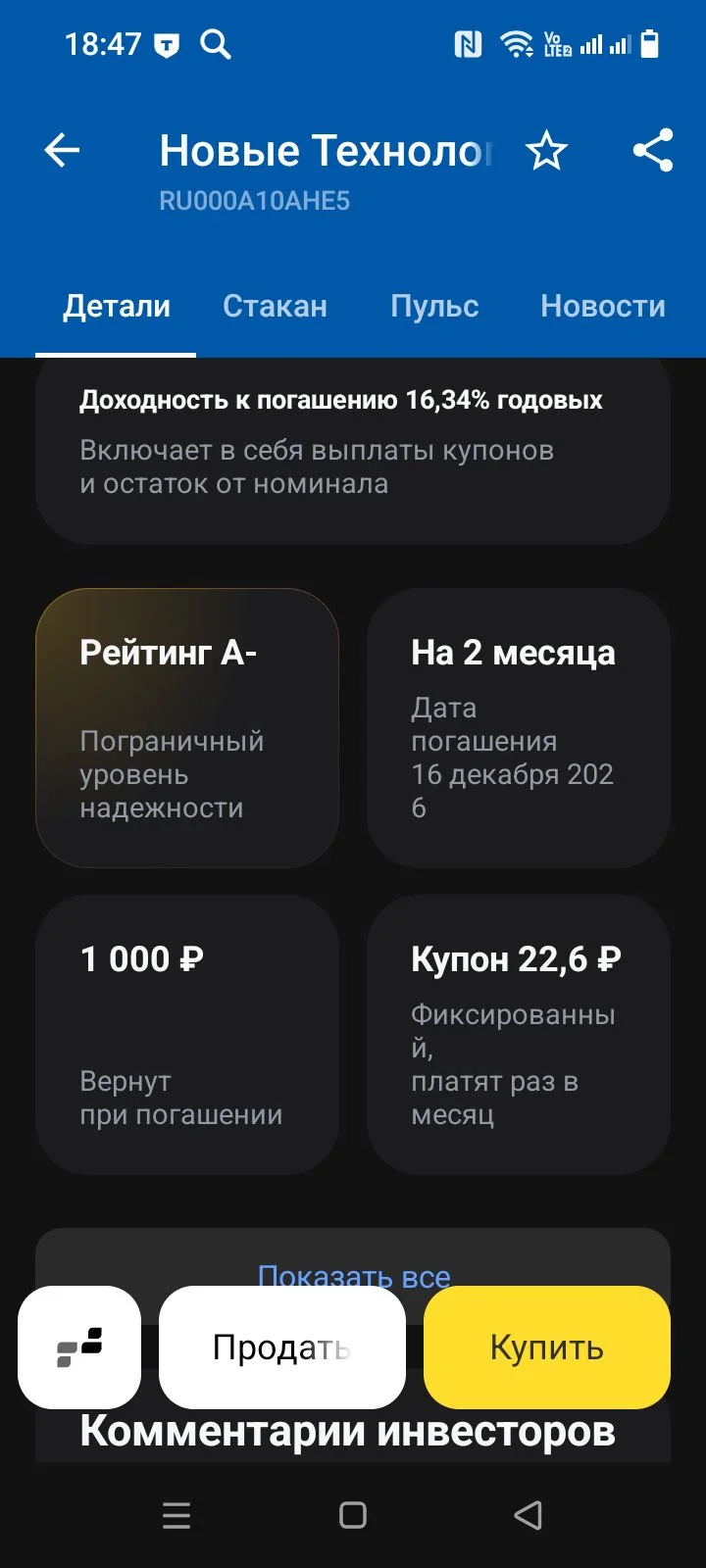Screen dimensions: 706x1568
Task: Open the Пульс tab
Action: (x=434, y=307)
